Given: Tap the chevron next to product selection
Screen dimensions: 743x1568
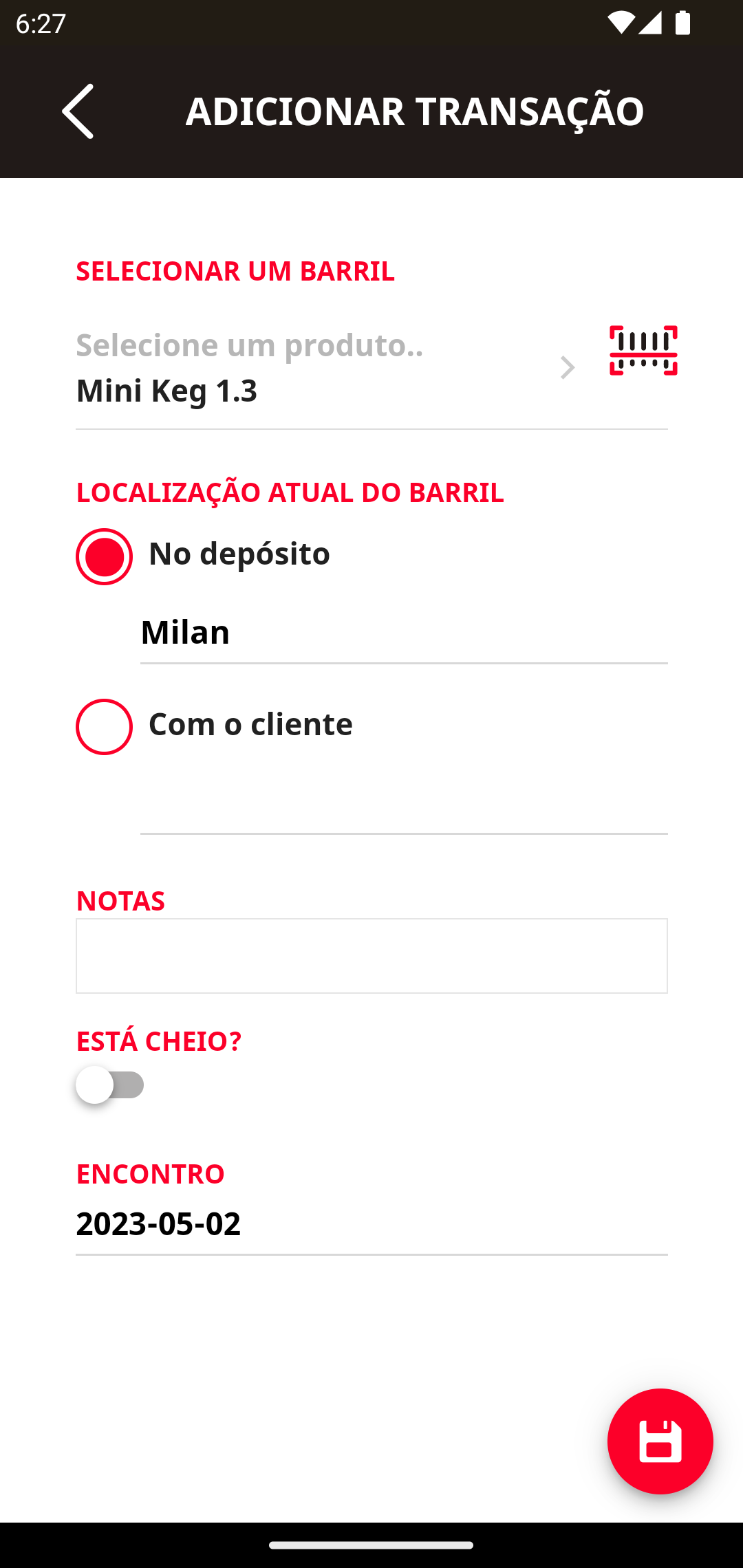Looking at the screenshot, I should click(x=568, y=368).
